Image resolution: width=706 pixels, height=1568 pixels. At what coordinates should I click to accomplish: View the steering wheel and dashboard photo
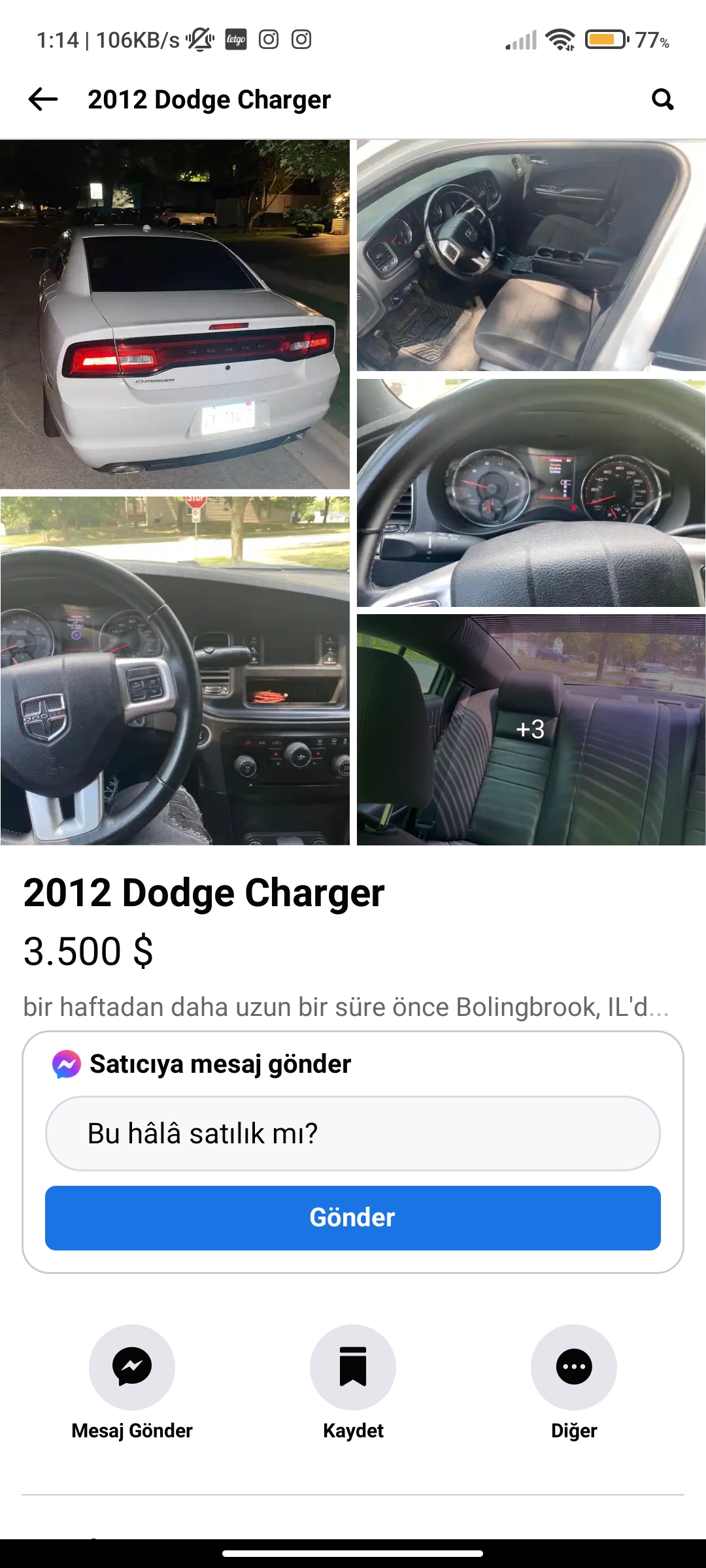click(x=175, y=671)
